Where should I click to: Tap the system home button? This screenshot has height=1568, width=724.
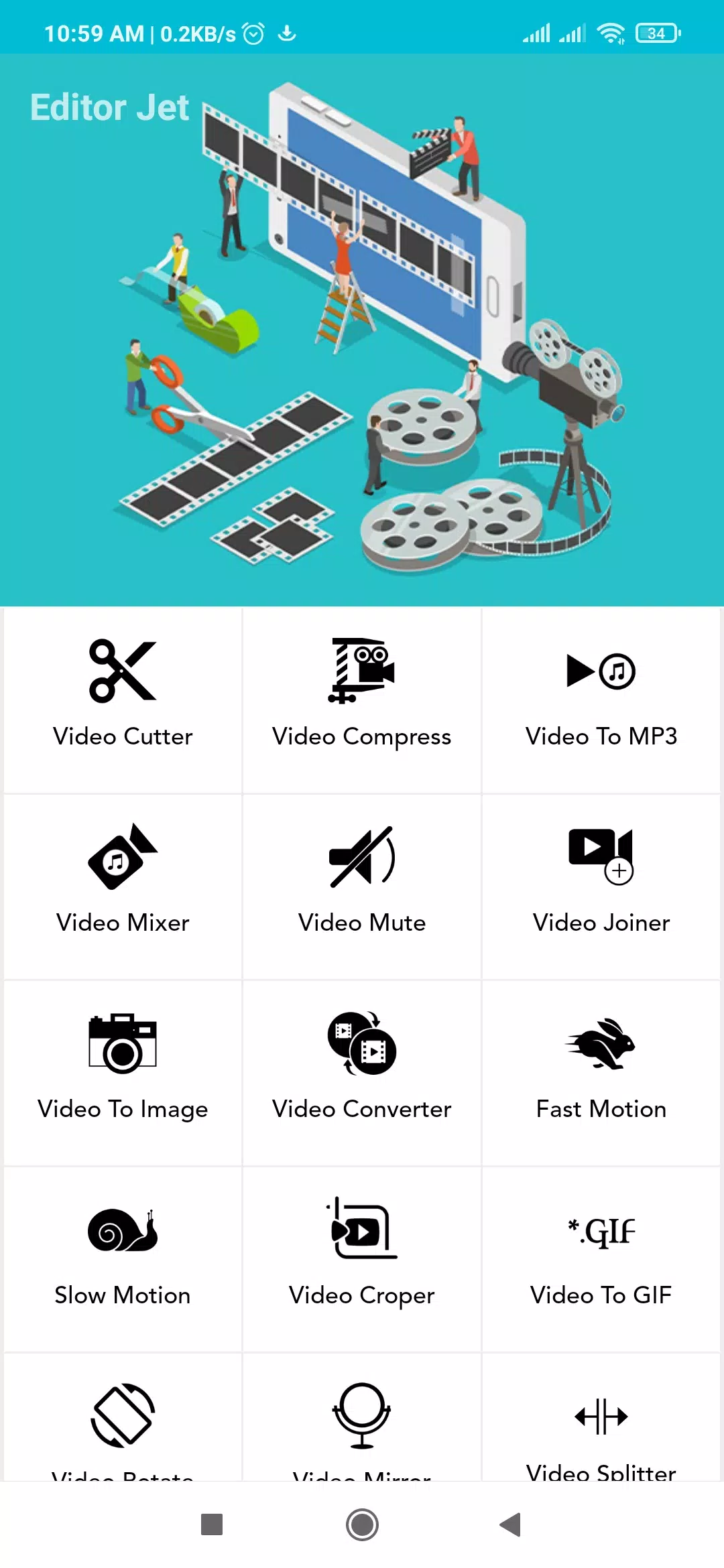coord(362,1524)
